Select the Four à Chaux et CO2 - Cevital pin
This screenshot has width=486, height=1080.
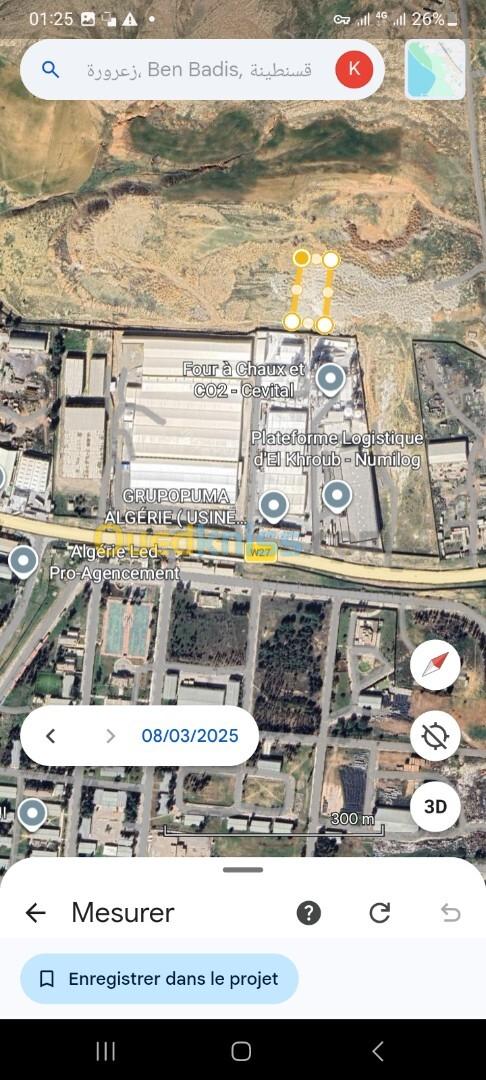(330, 380)
